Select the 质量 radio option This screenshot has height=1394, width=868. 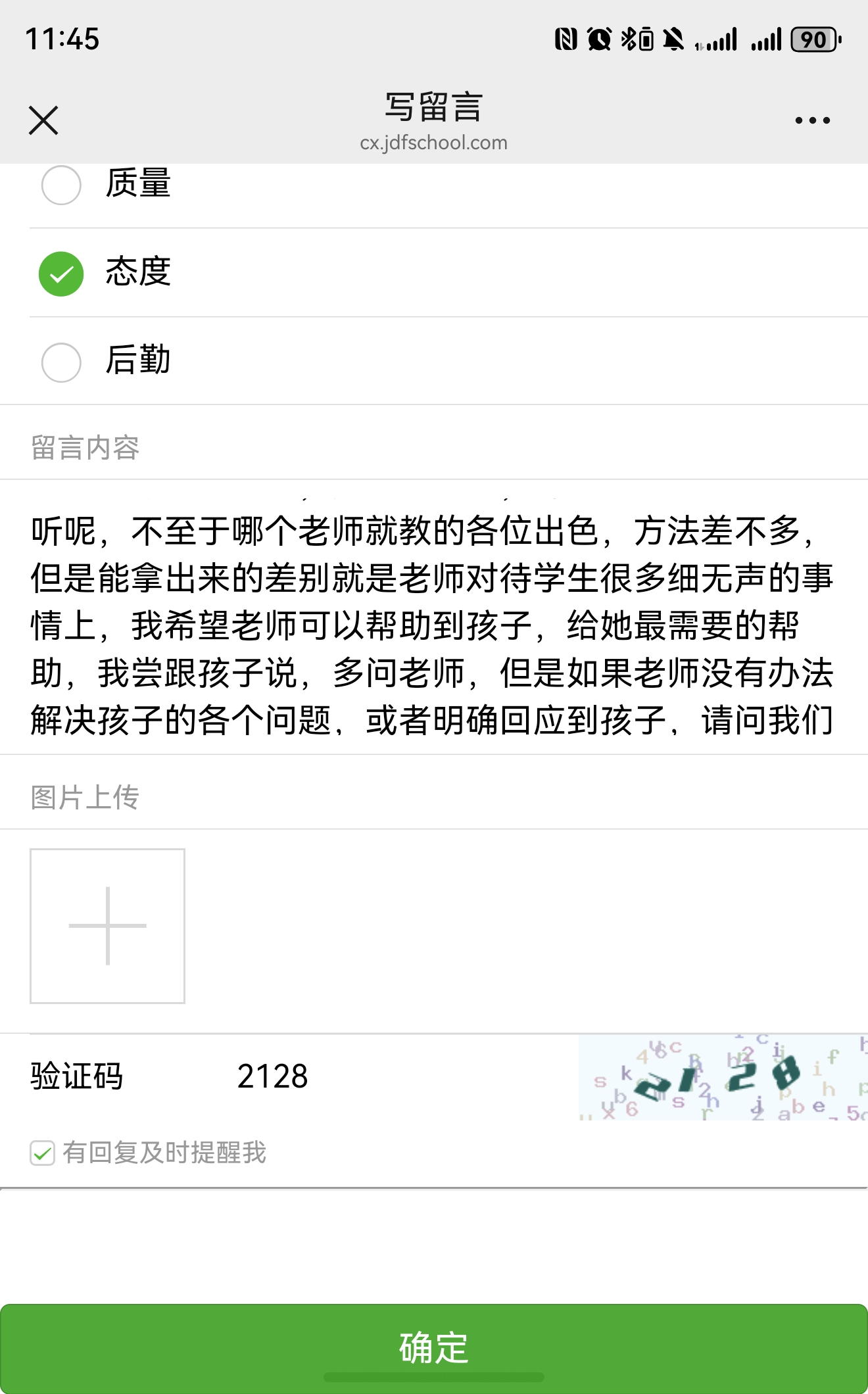(x=61, y=185)
